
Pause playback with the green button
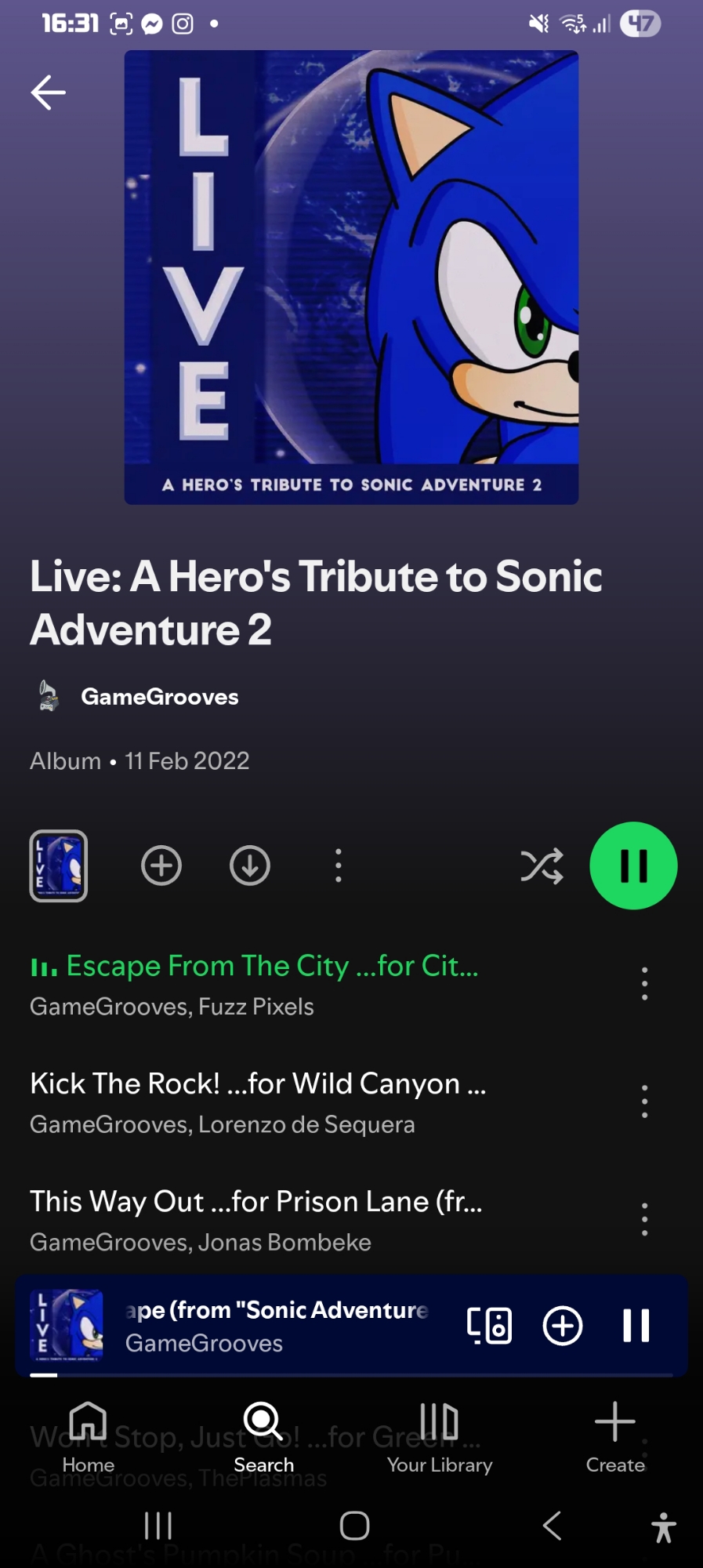(633, 866)
